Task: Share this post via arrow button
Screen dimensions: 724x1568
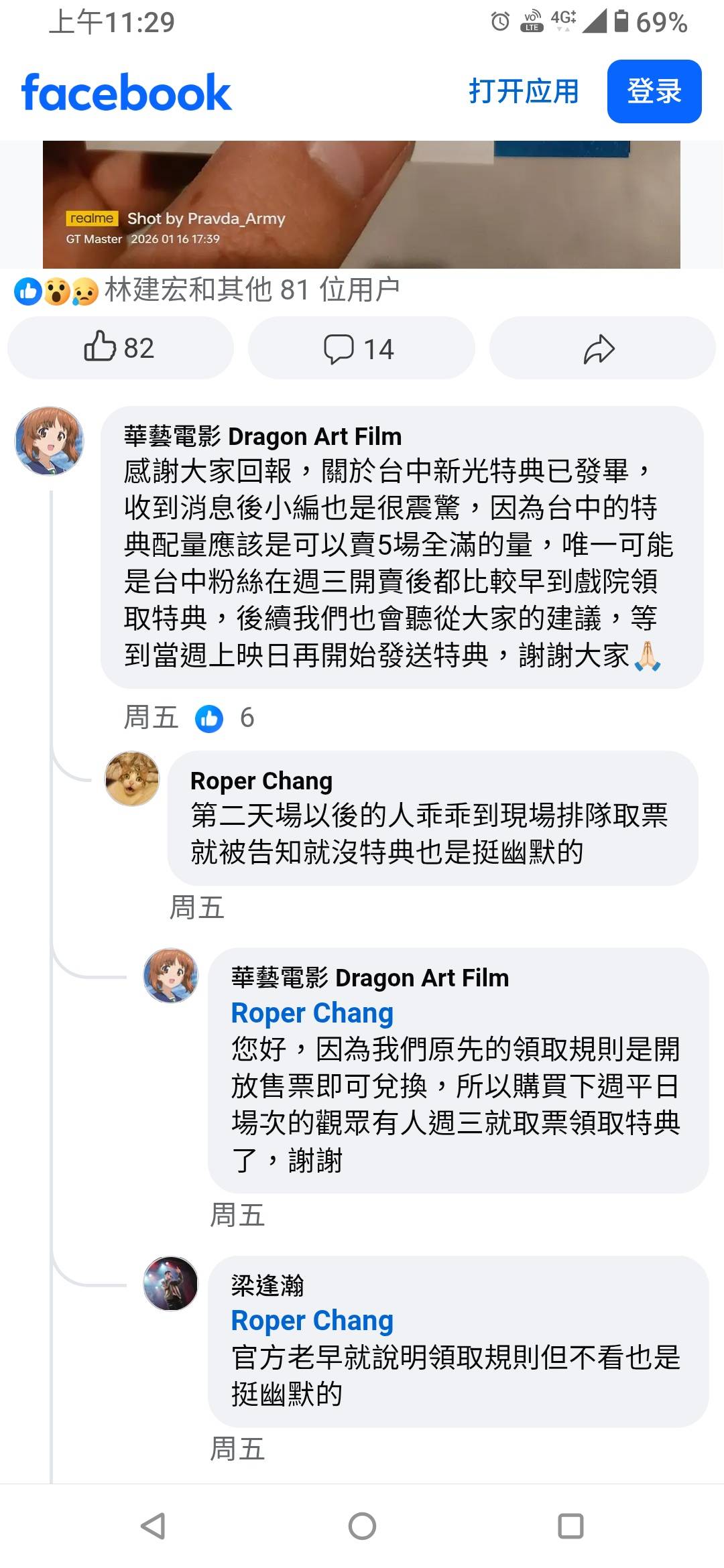Action: coord(601,348)
